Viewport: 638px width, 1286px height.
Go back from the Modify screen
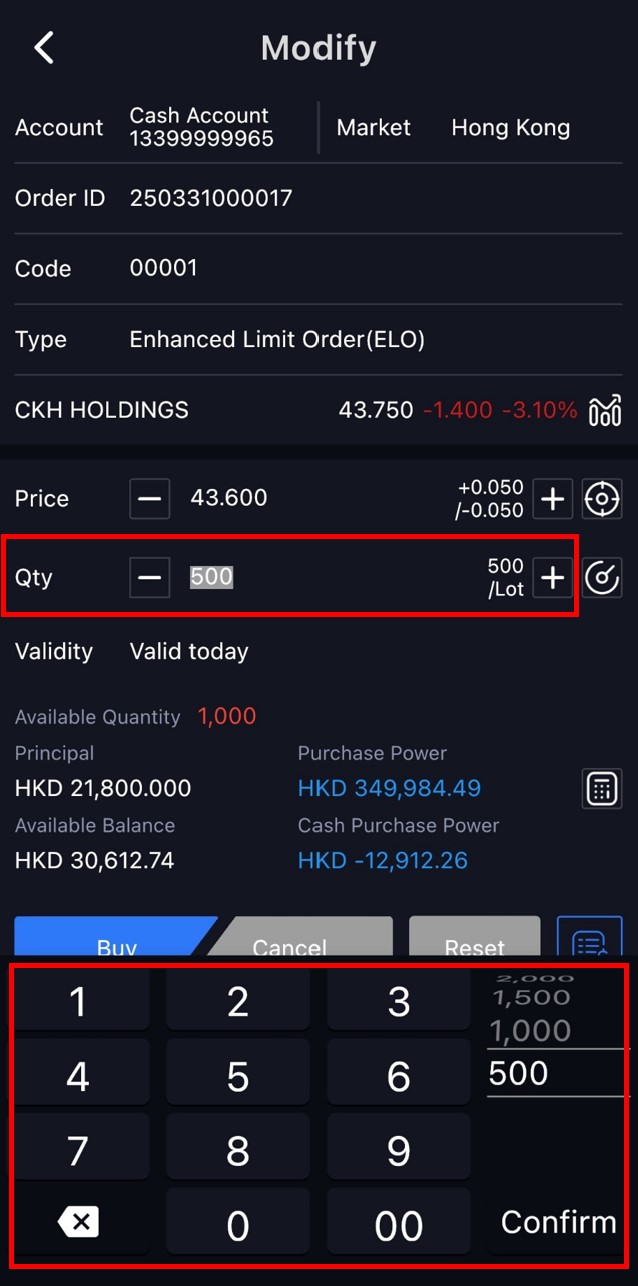pos(43,47)
